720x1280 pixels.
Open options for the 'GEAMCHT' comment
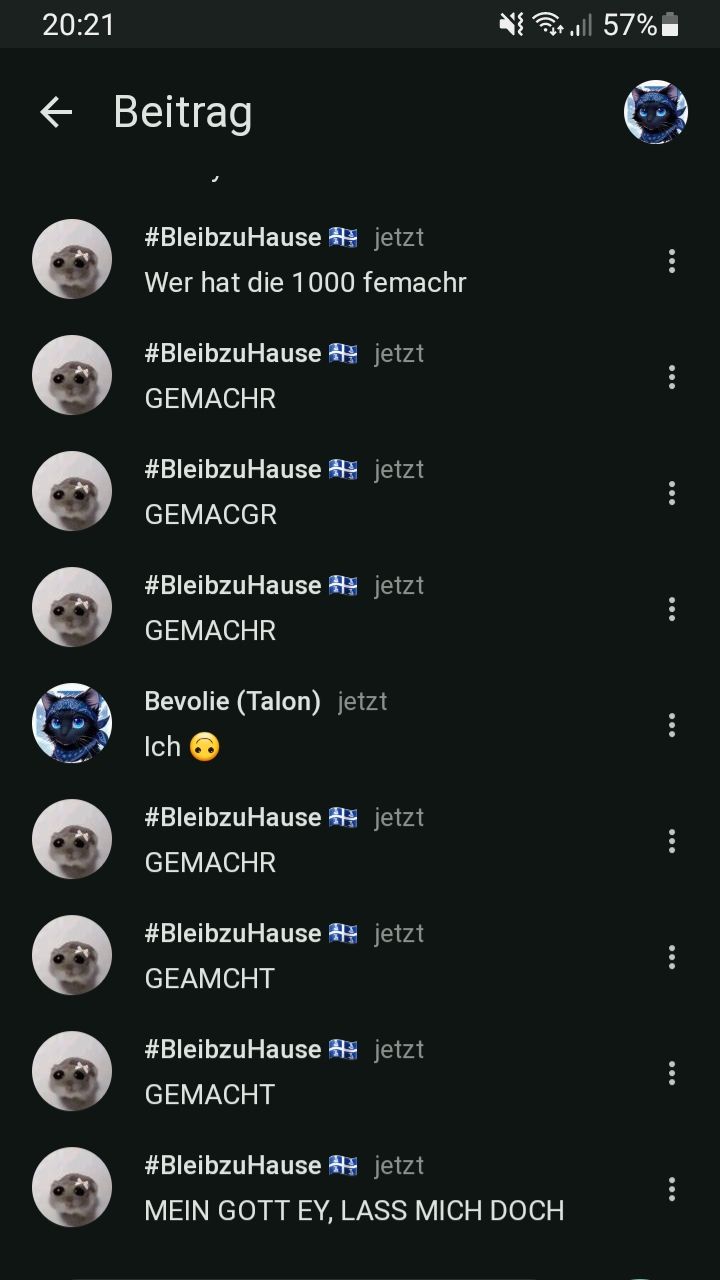672,957
